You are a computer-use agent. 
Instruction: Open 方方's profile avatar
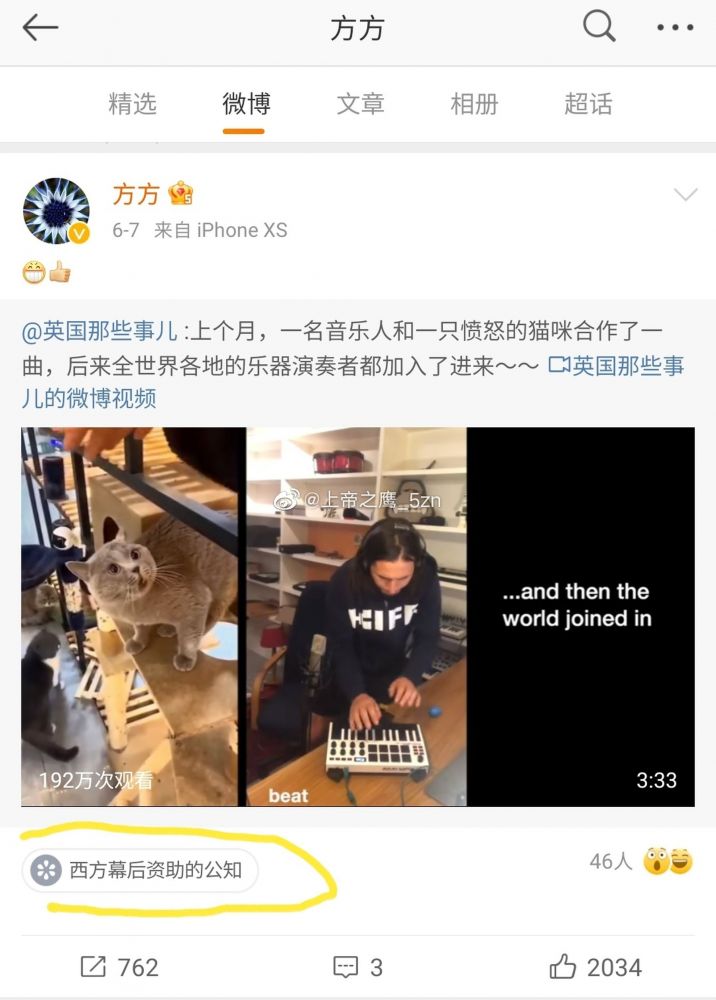(56, 212)
